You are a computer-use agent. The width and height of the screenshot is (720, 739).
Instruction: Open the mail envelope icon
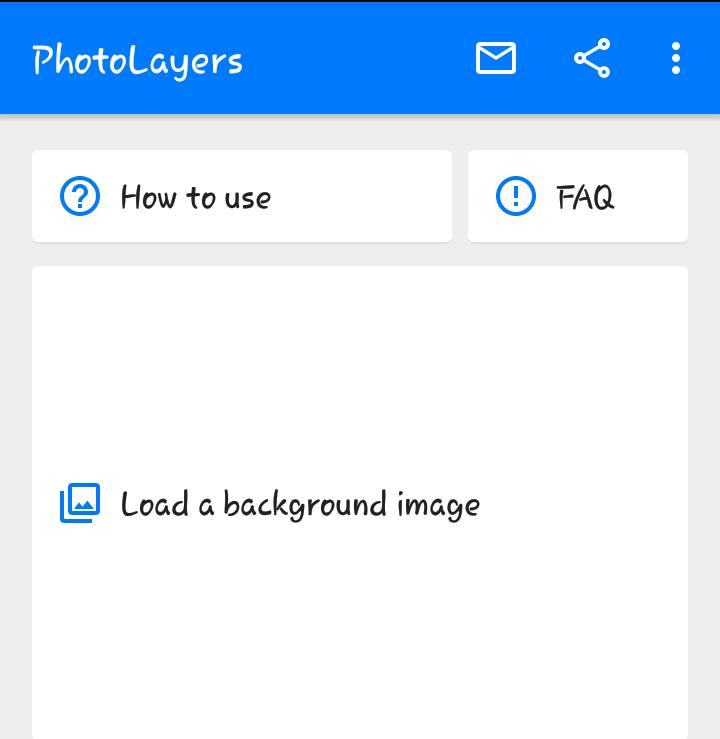click(x=496, y=59)
